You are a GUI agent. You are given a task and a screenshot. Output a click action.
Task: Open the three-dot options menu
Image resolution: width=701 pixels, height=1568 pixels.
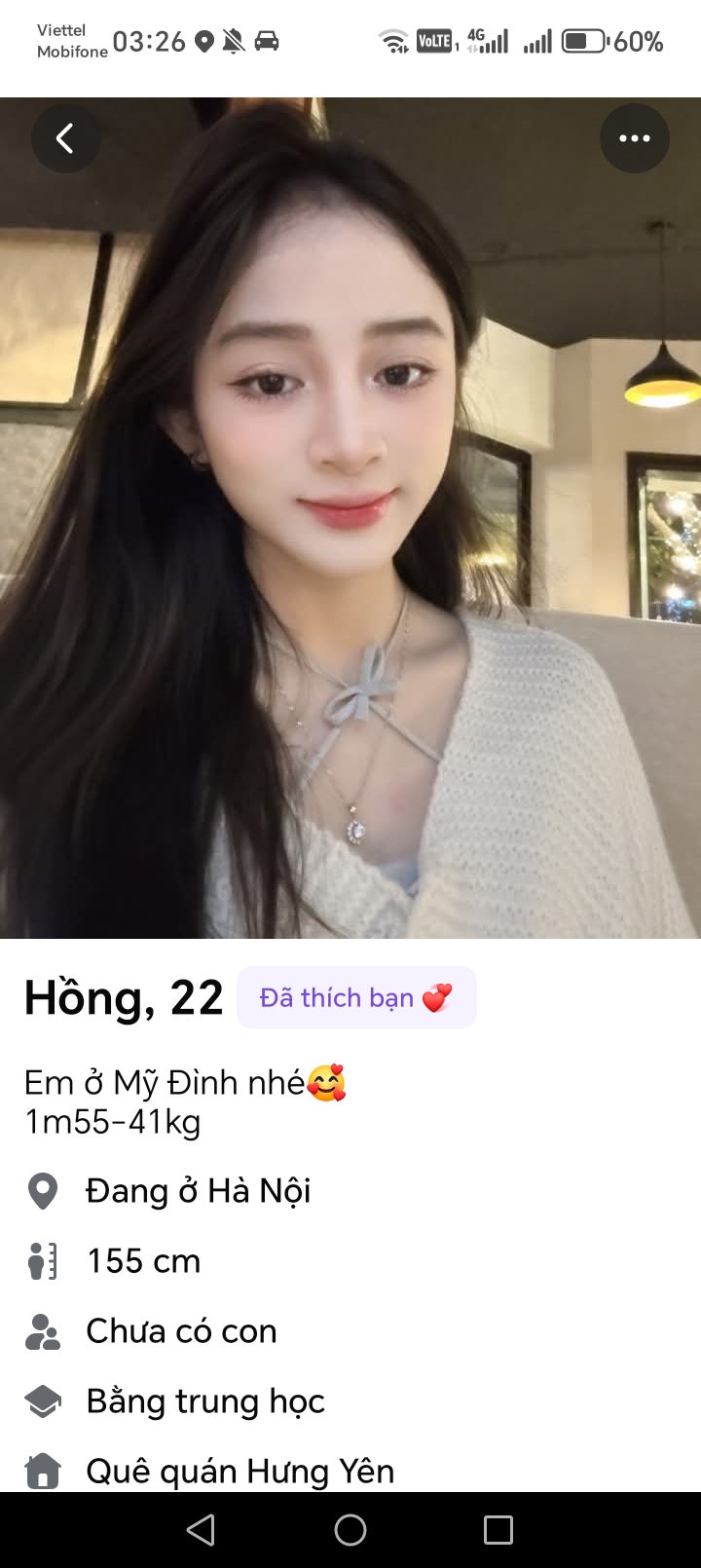[x=634, y=137]
